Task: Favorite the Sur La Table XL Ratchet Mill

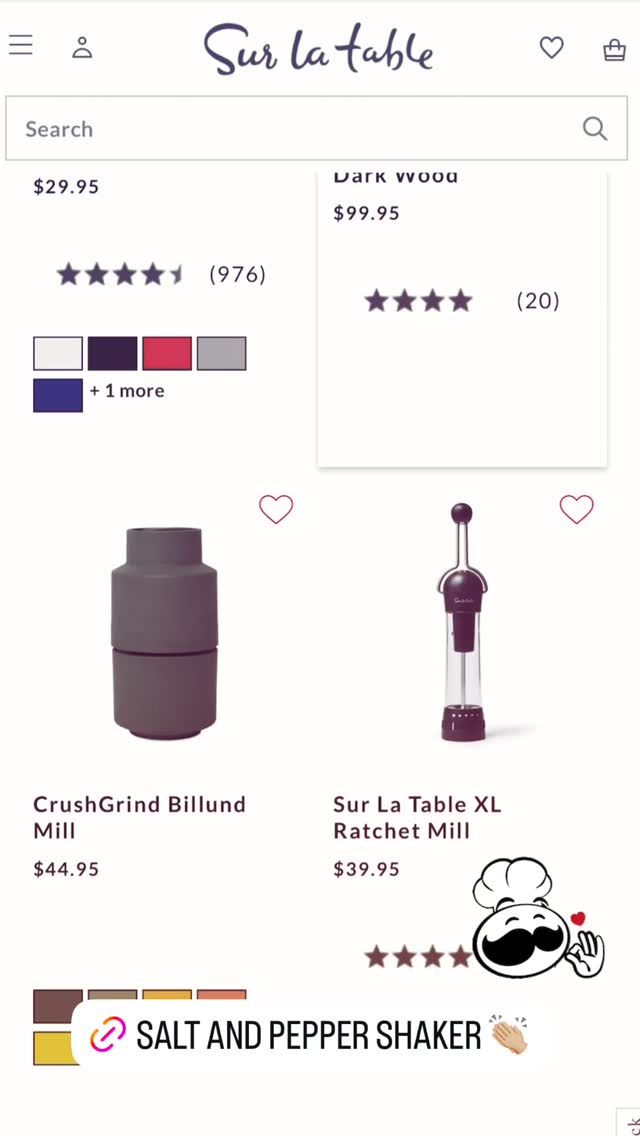Action: pyautogui.click(x=576, y=509)
